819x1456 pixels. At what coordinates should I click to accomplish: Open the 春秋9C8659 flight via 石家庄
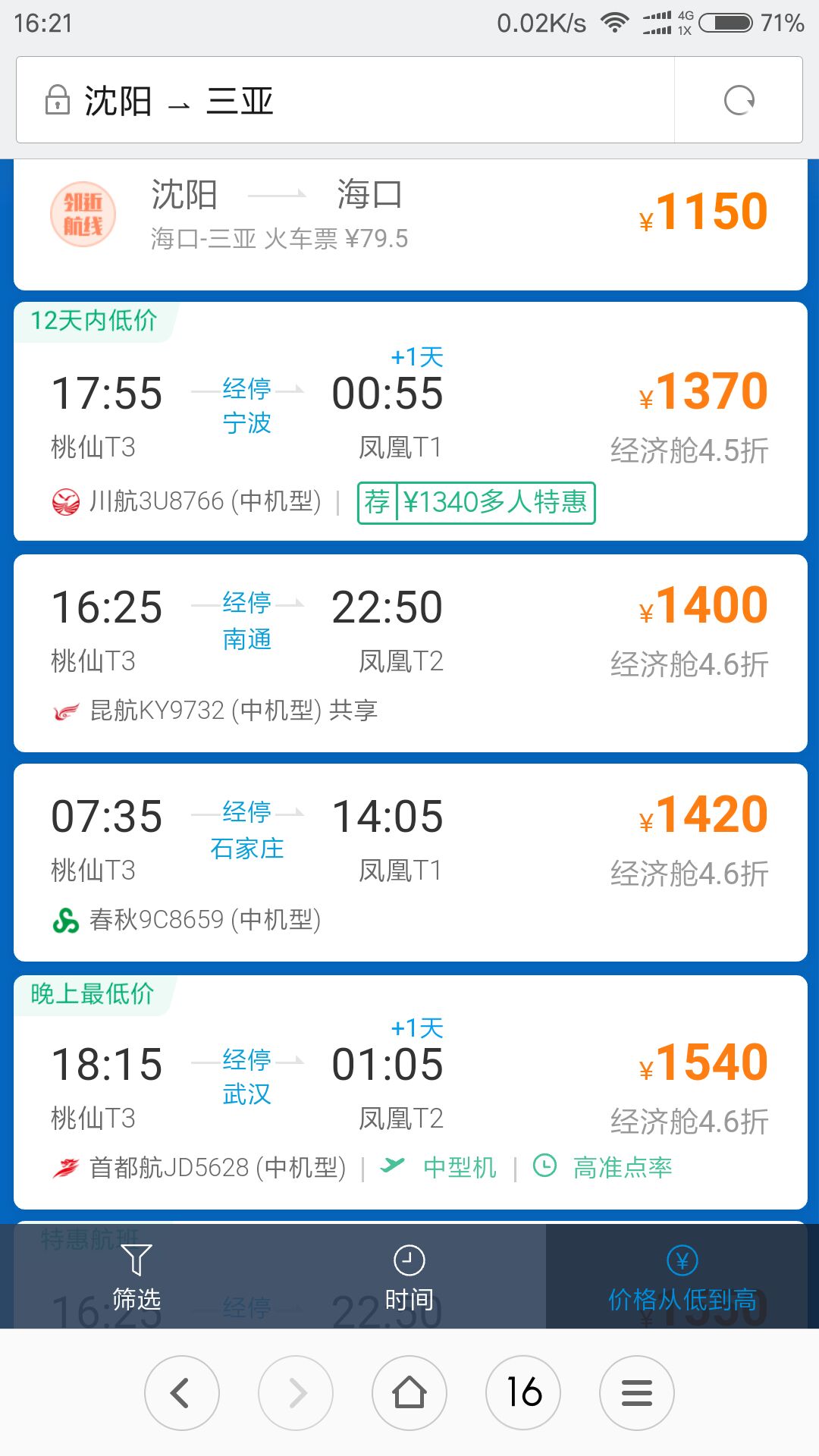410,863
